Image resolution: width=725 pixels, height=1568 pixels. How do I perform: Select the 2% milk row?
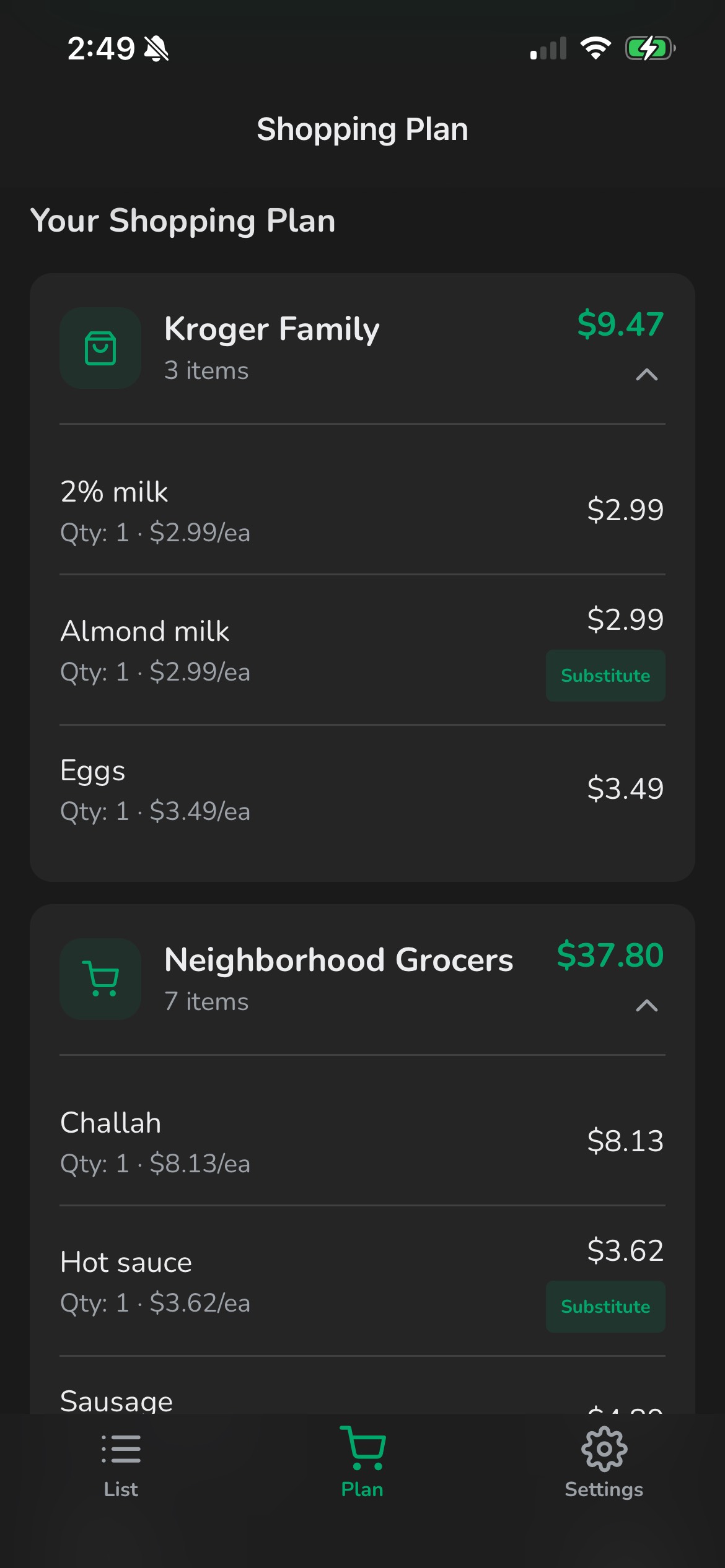click(x=362, y=509)
